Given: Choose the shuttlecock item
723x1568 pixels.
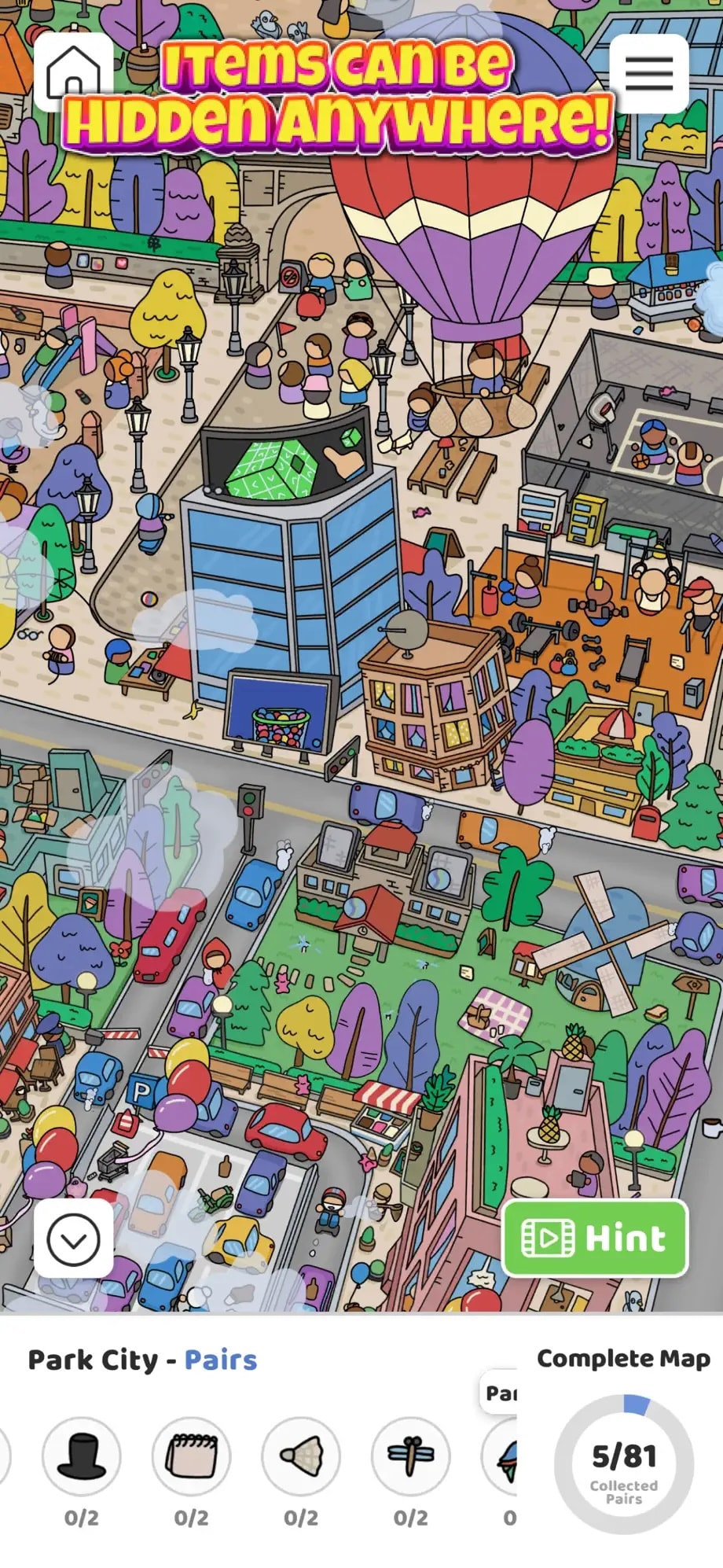Looking at the screenshot, I should 301,1456.
